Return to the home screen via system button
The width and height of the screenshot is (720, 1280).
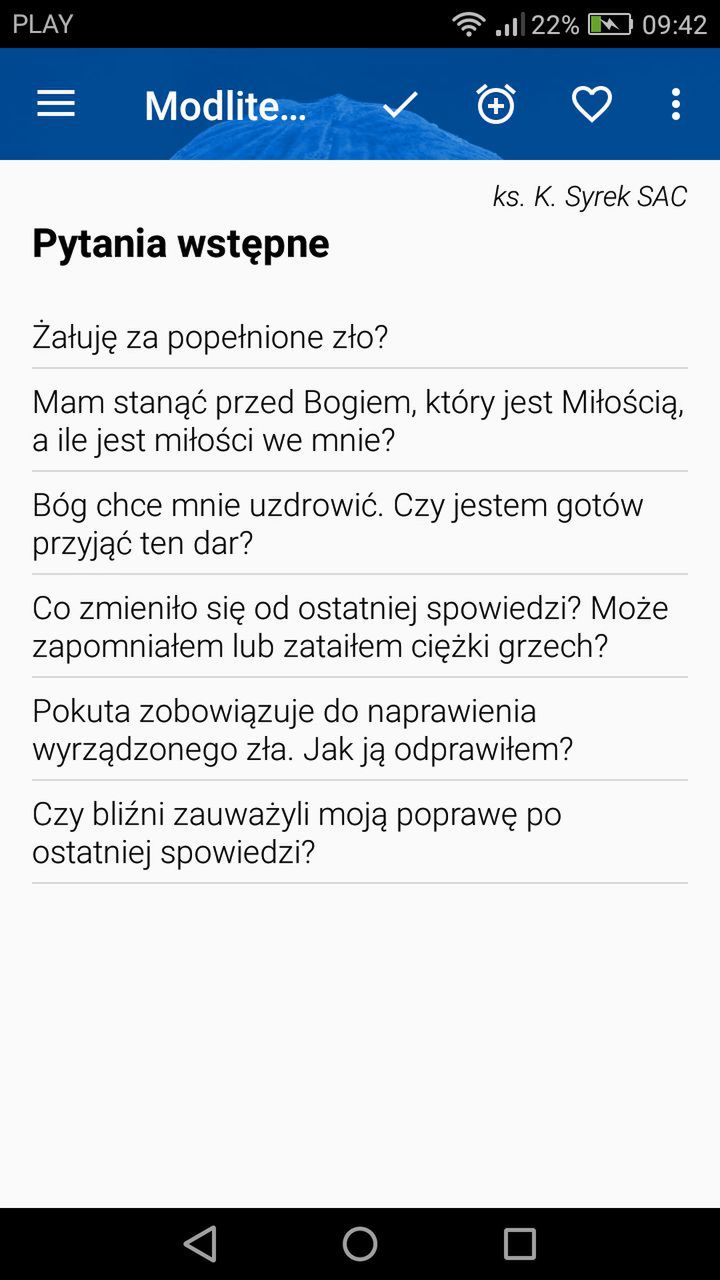(360, 1244)
